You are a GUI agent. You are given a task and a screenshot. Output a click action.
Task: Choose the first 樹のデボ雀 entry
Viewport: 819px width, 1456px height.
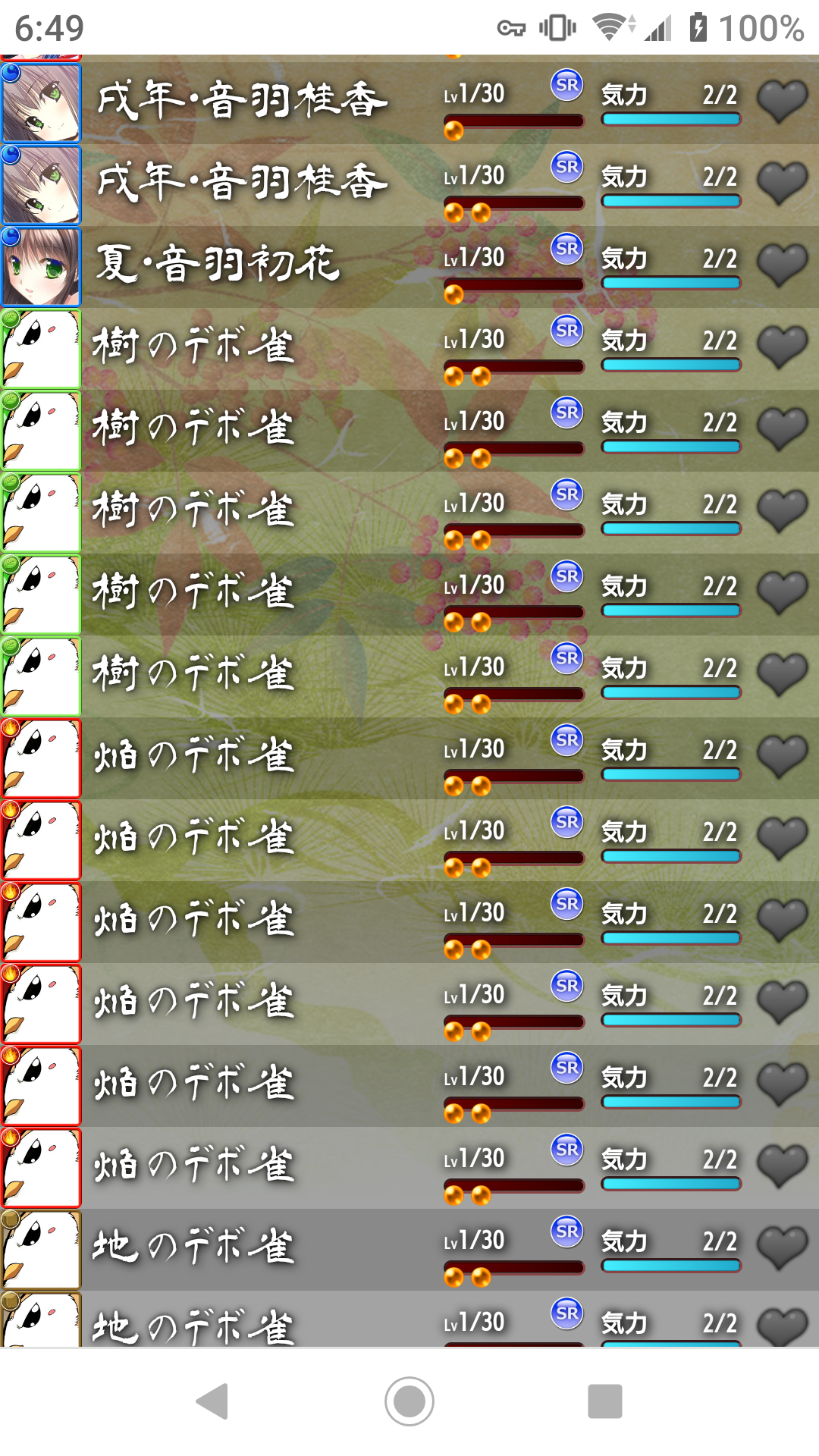303,349
